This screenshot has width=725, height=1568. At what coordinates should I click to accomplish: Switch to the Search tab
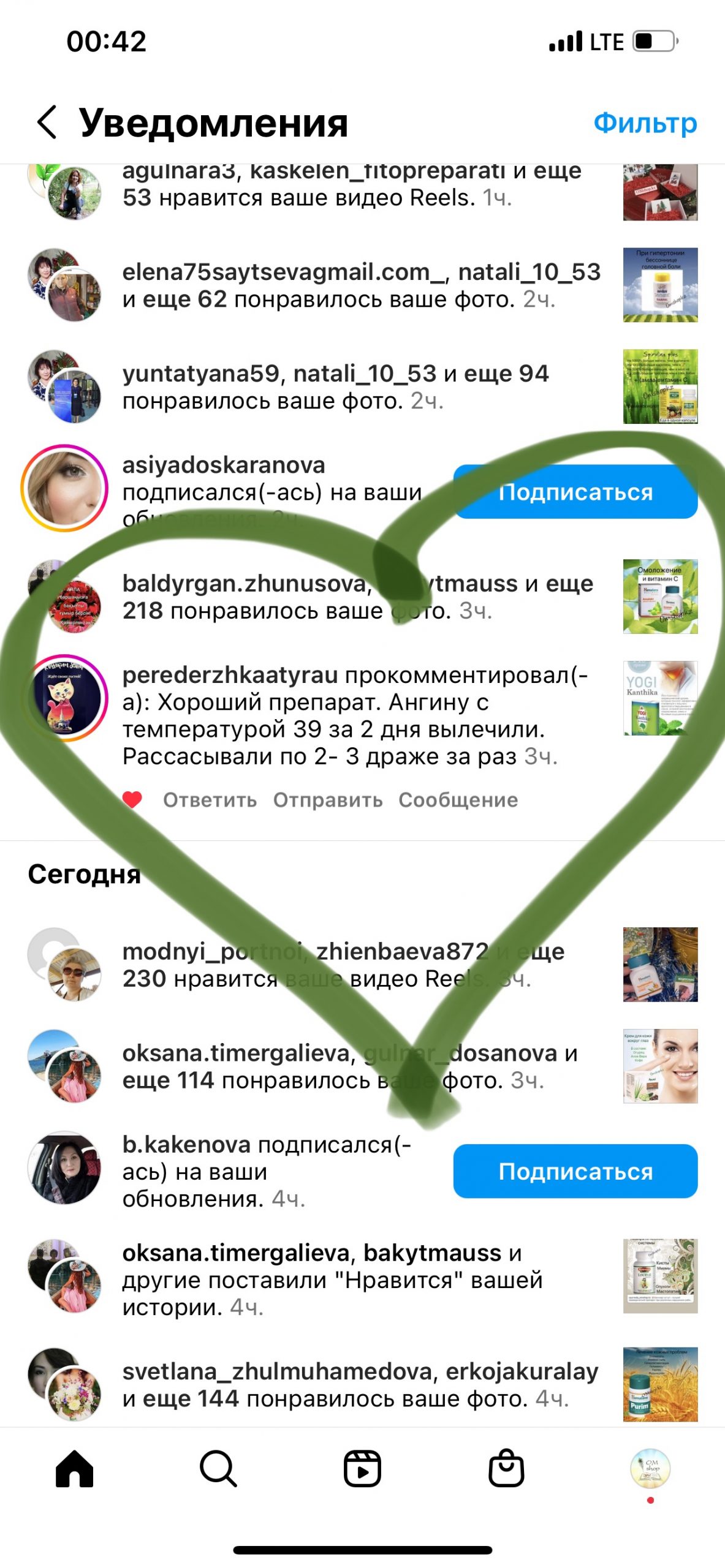pyautogui.click(x=218, y=1468)
